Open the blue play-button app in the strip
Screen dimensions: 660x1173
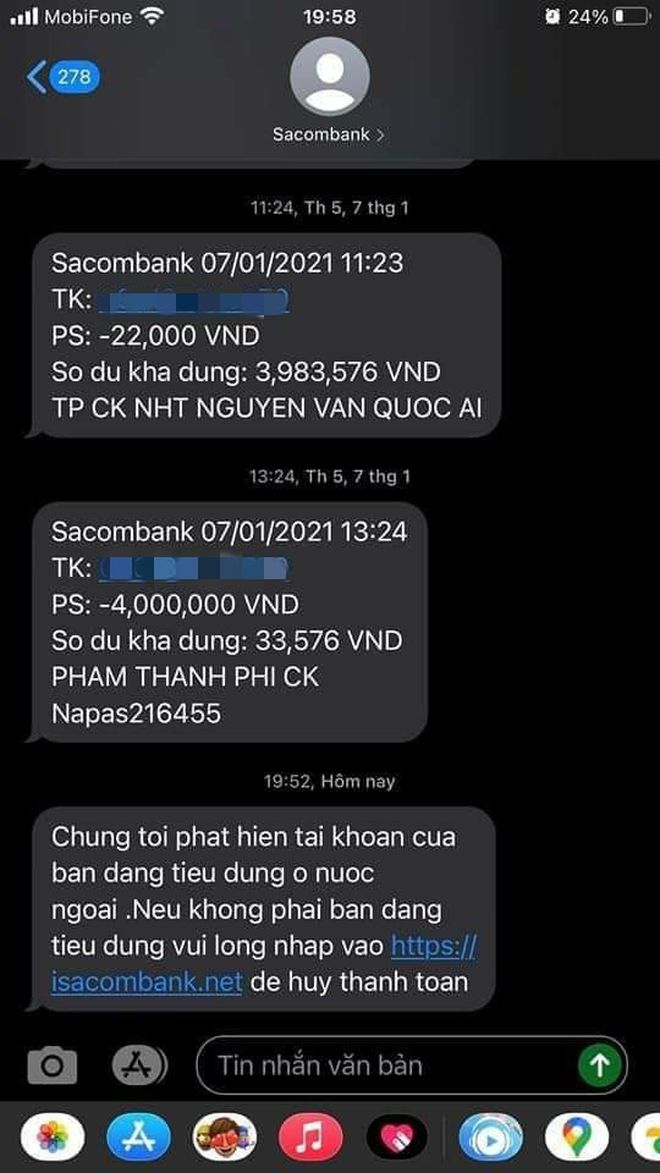(490, 1137)
